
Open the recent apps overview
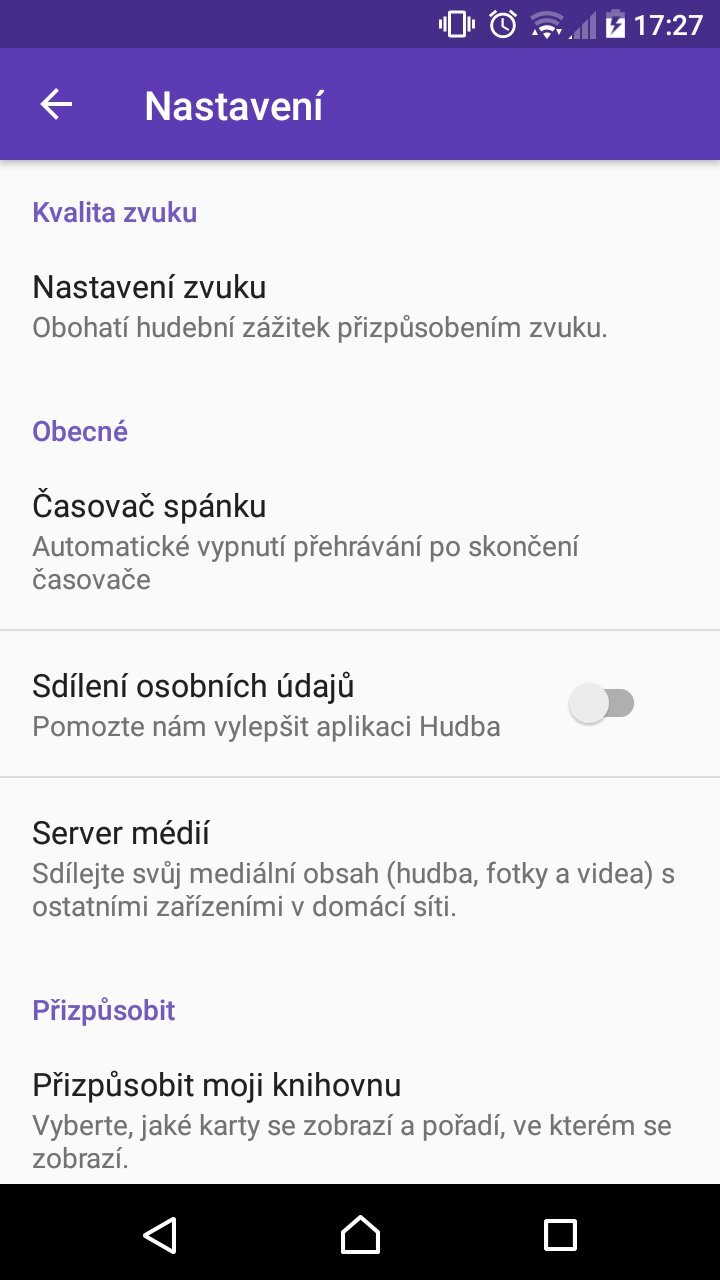[x=560, y=1234]
